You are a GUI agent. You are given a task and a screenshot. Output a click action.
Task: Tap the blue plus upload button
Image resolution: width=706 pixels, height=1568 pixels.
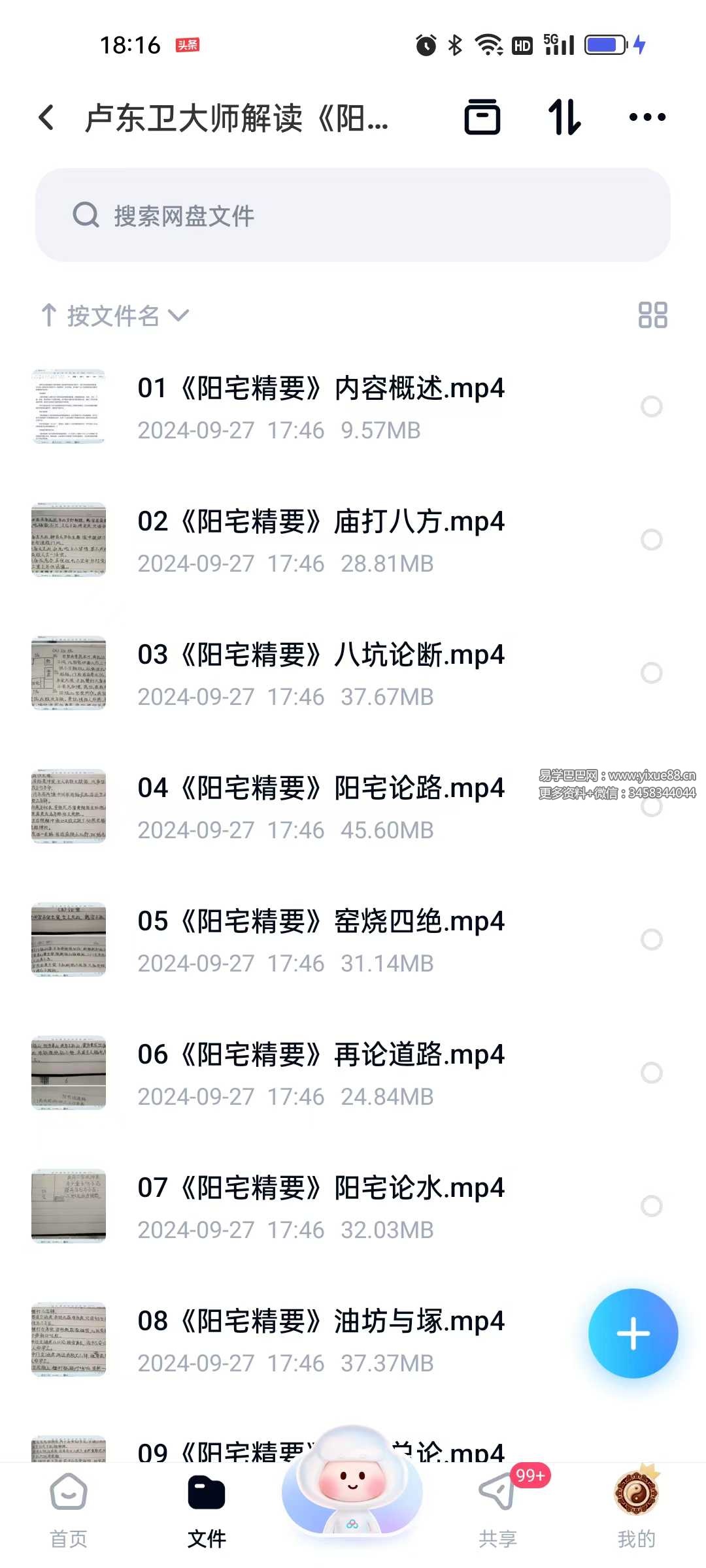pyautogui.click(x=633, y=1335)
